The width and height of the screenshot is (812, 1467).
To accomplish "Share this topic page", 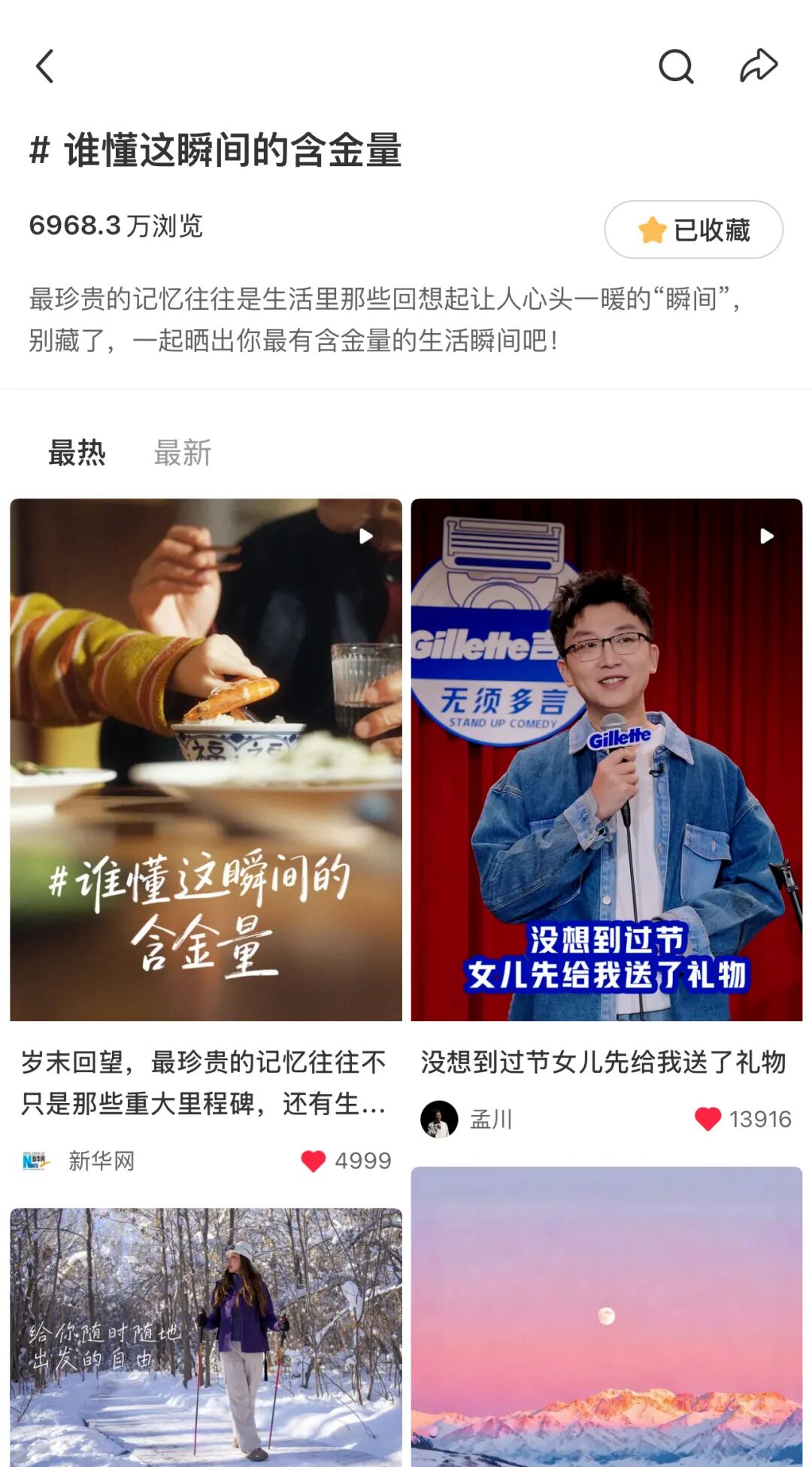I will pos(758,66).
